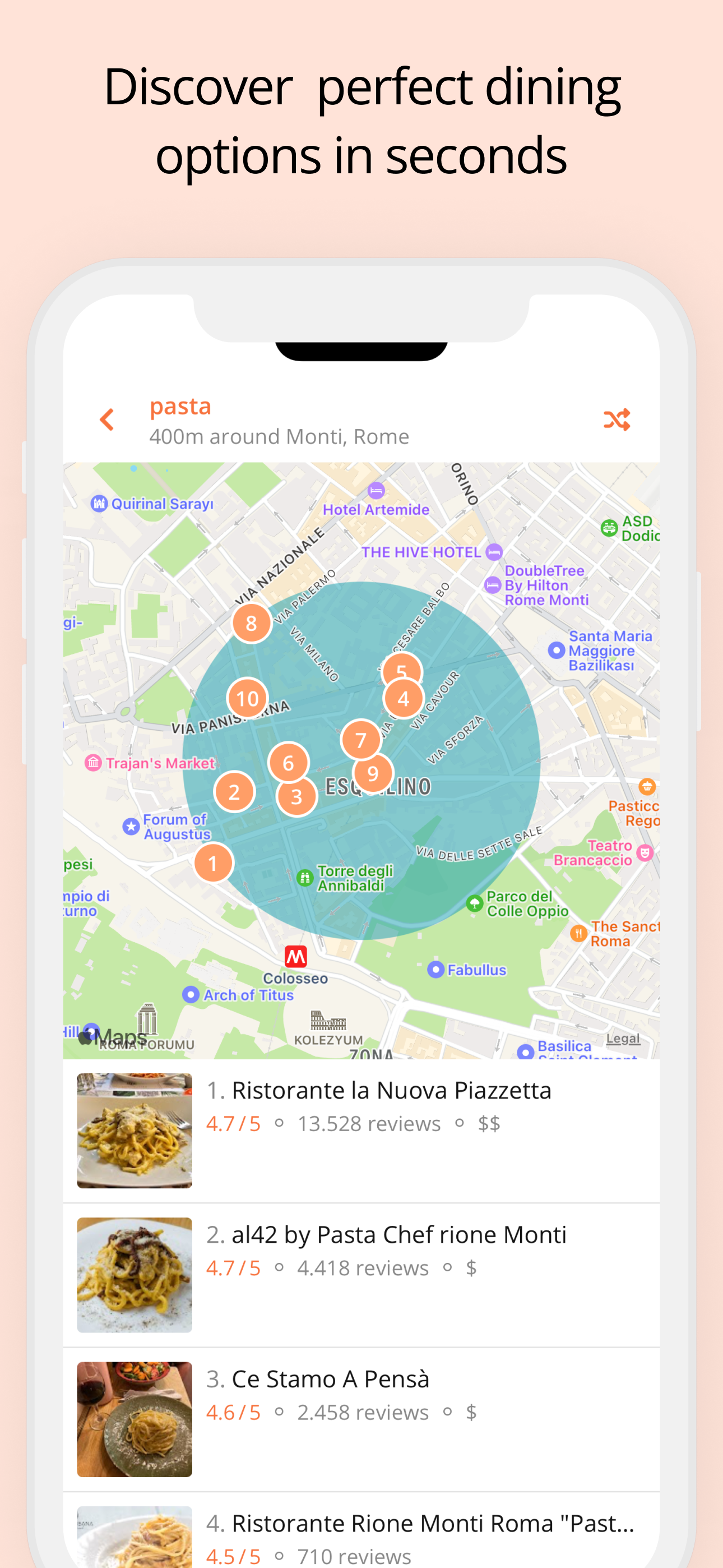Select map marker number 1
Screen dimensions: 723x1568
(x=212, y=863)
